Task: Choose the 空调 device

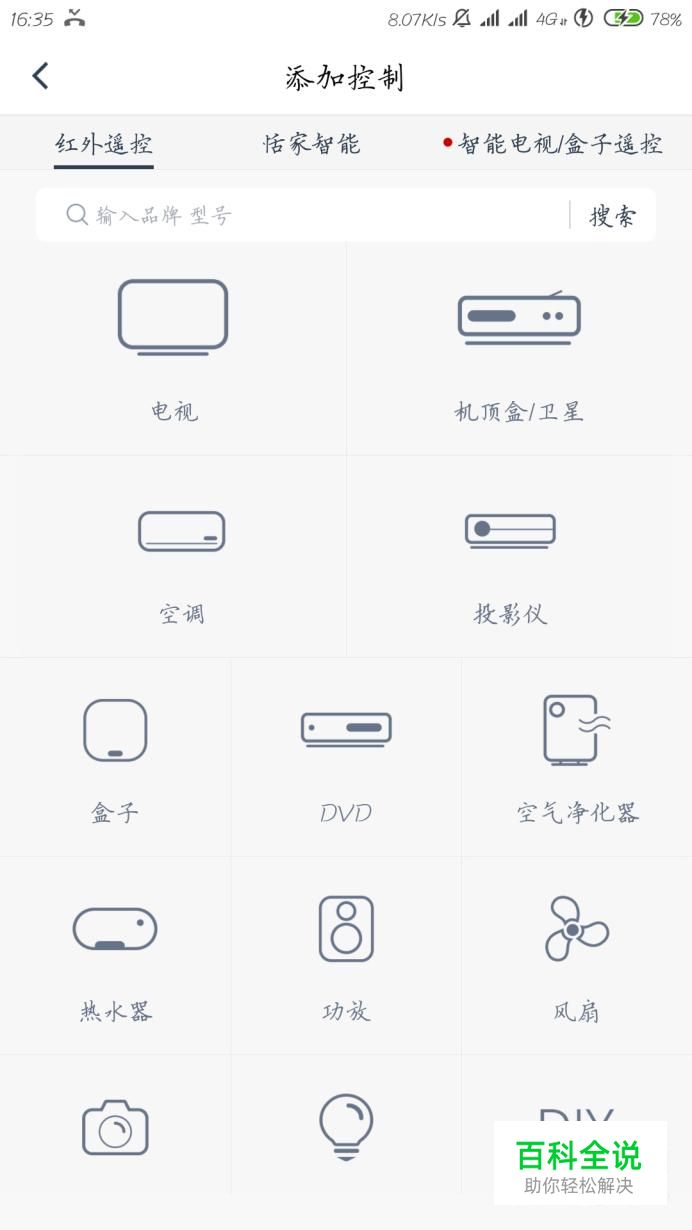Action: pos(181,557)
